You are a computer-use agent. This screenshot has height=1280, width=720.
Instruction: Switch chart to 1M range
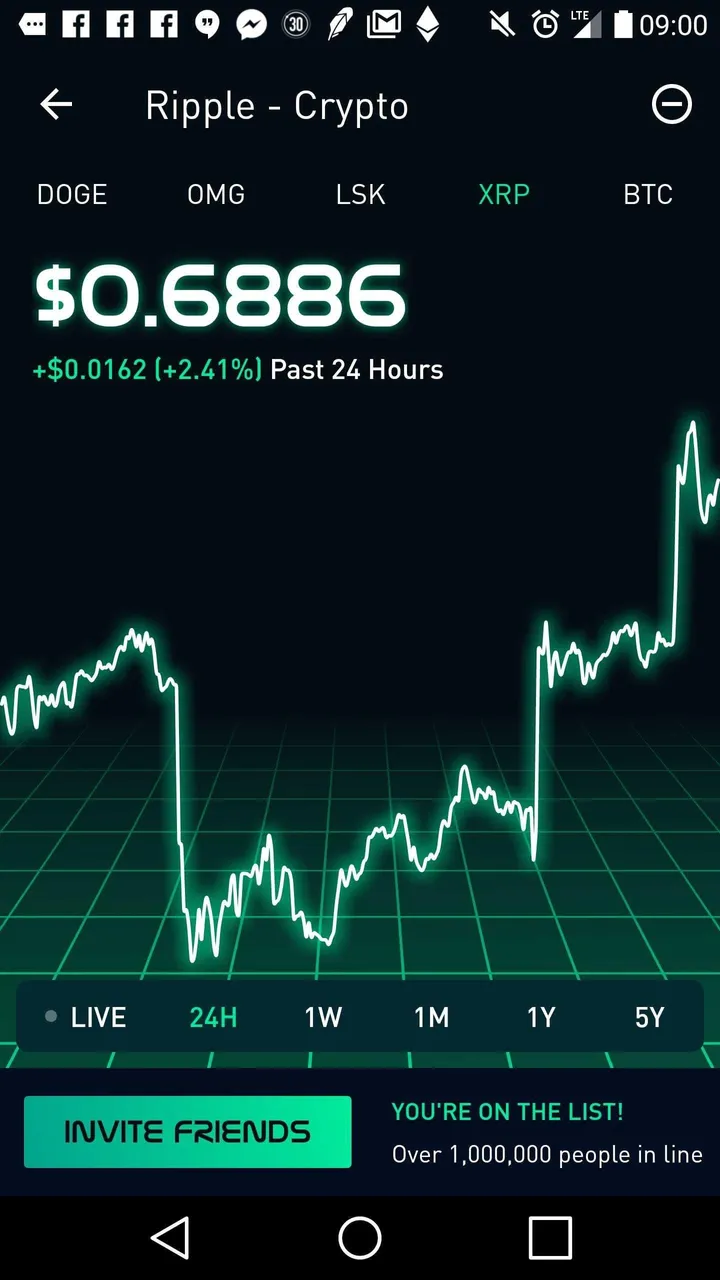(432, 1018)
